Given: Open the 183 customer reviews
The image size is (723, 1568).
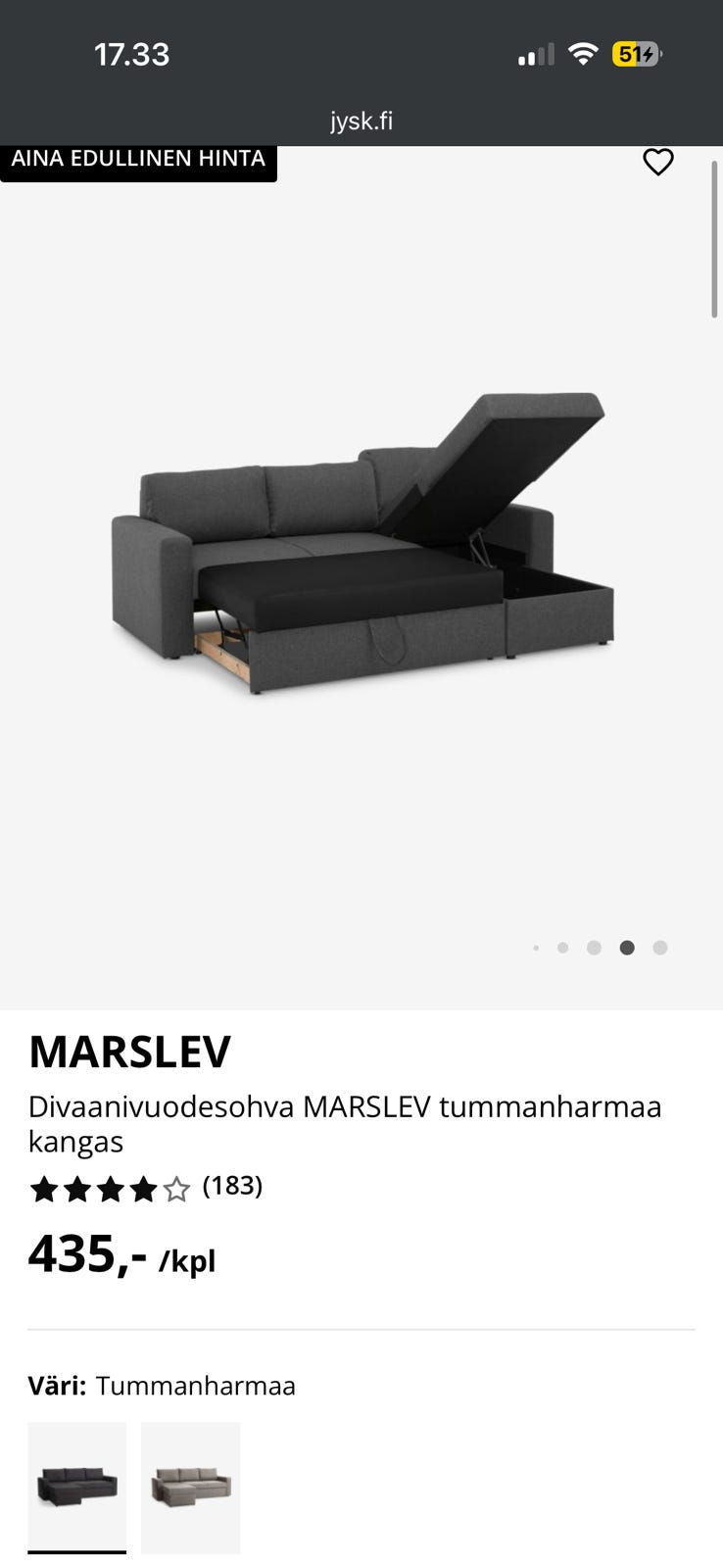Looking at the screenshot, I should click(x=232, y=1187).
